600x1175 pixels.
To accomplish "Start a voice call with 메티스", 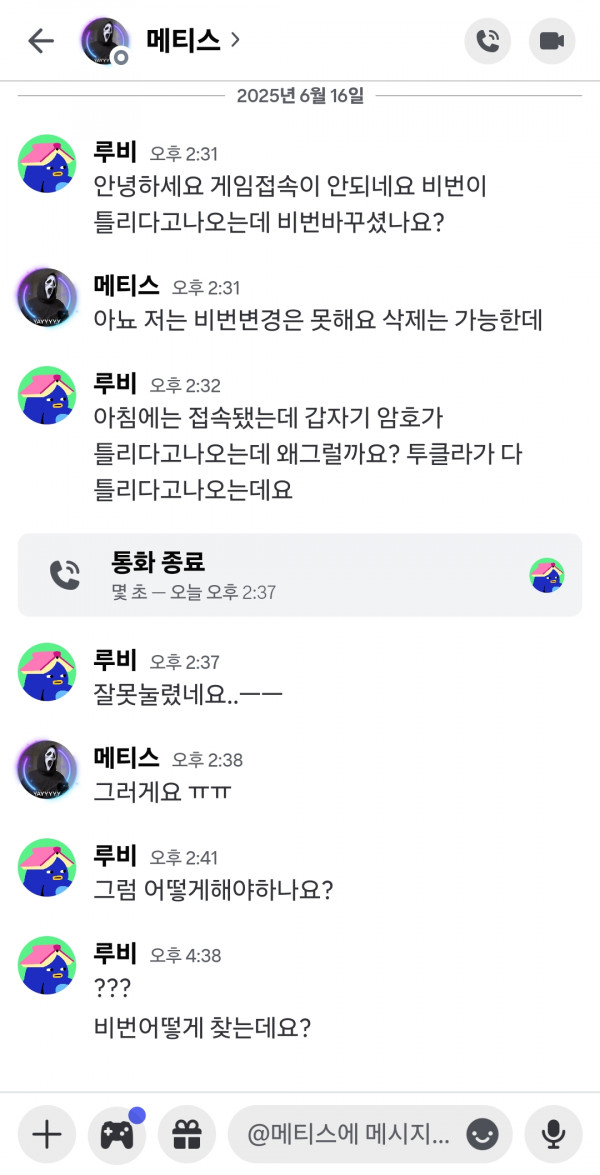I will pyautogui.click(x=488, y=41).
